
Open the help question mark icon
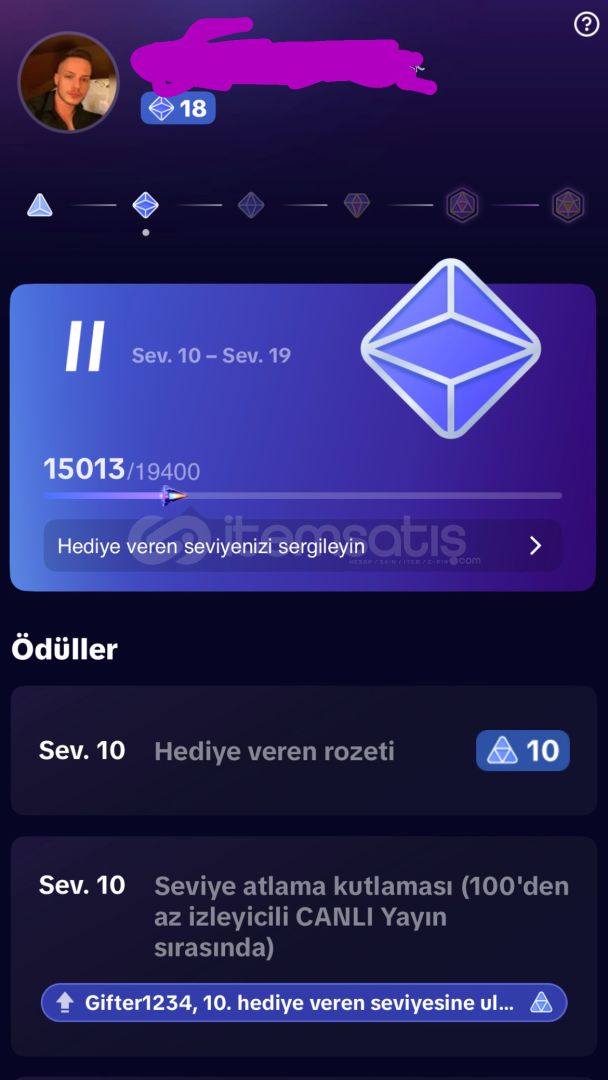pos(586,25)
